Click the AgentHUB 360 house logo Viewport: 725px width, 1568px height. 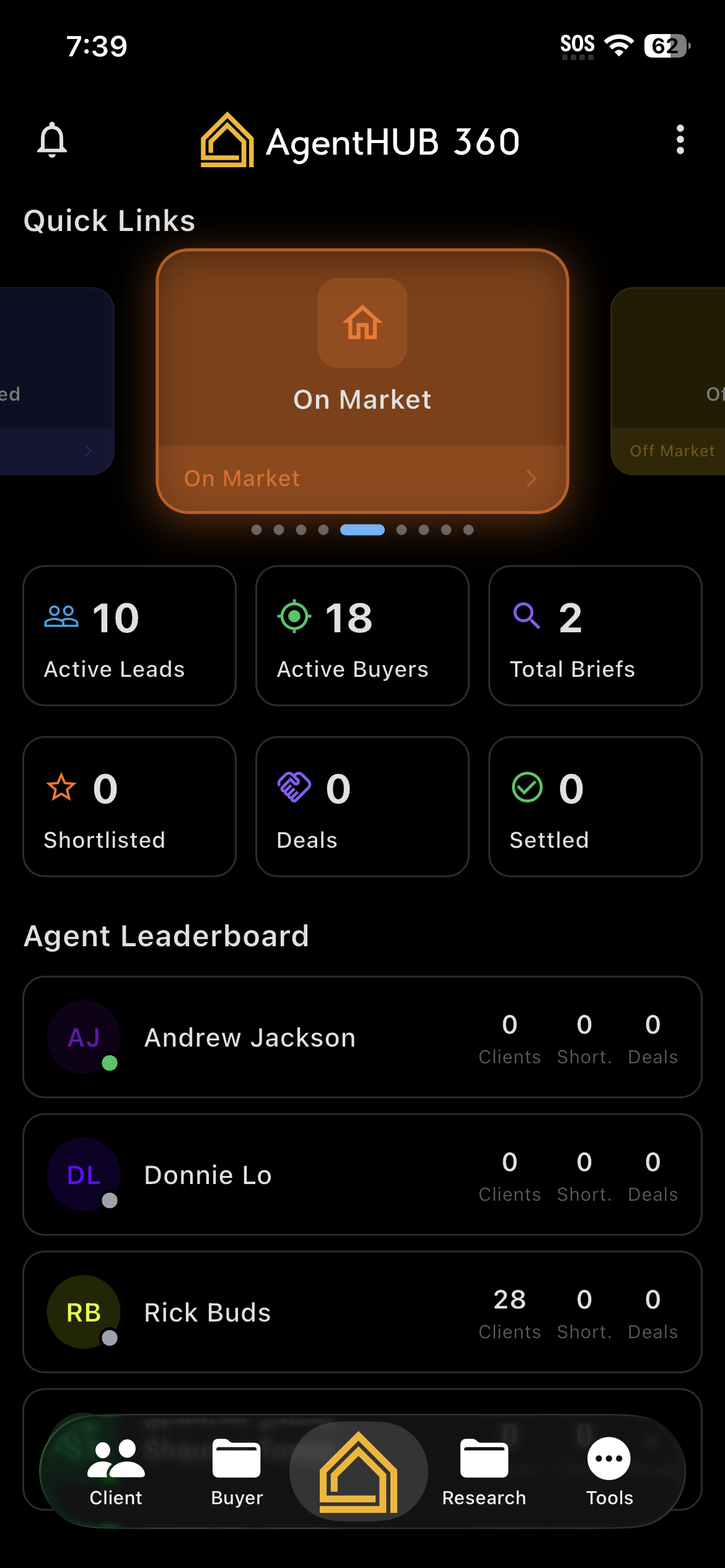coord(227,141)
